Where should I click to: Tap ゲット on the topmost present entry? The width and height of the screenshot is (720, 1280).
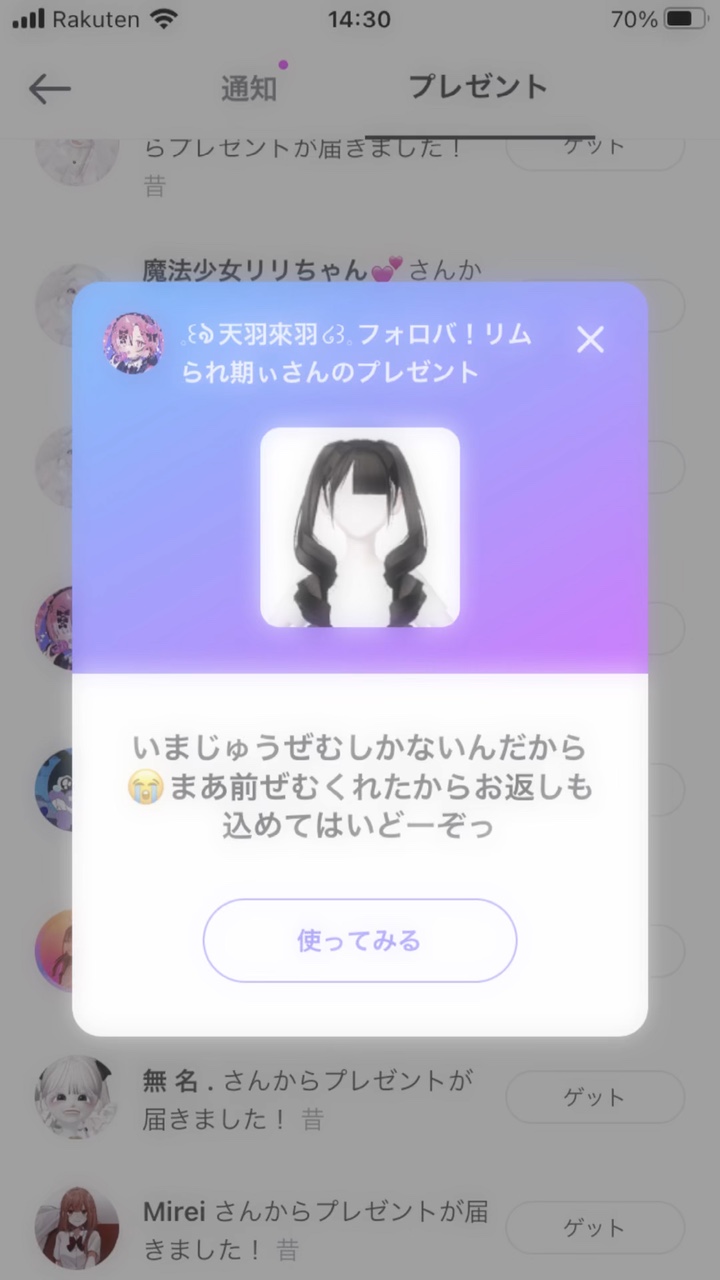(x=595, y=147)
